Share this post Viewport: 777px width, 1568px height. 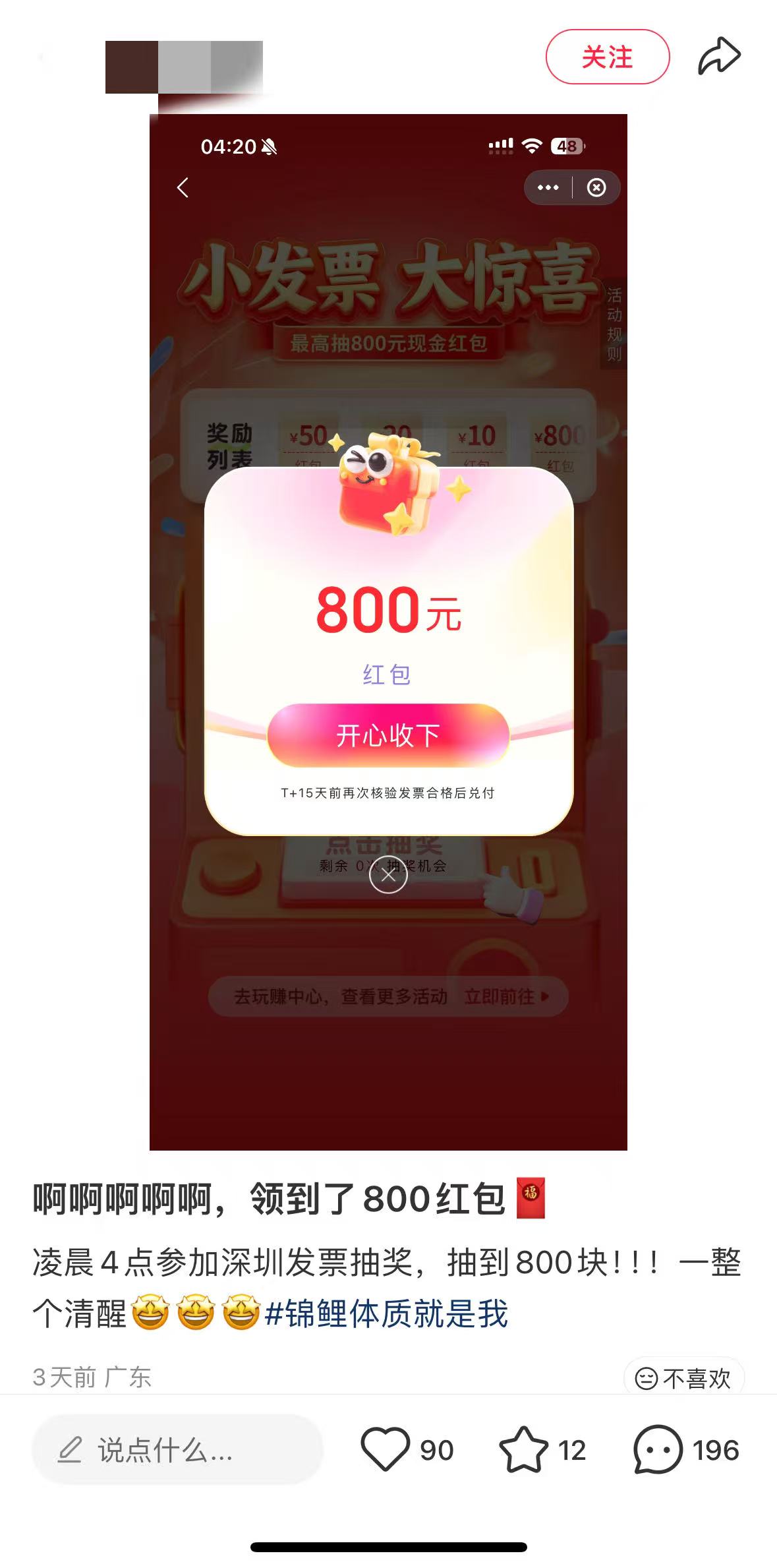(719, 56)
